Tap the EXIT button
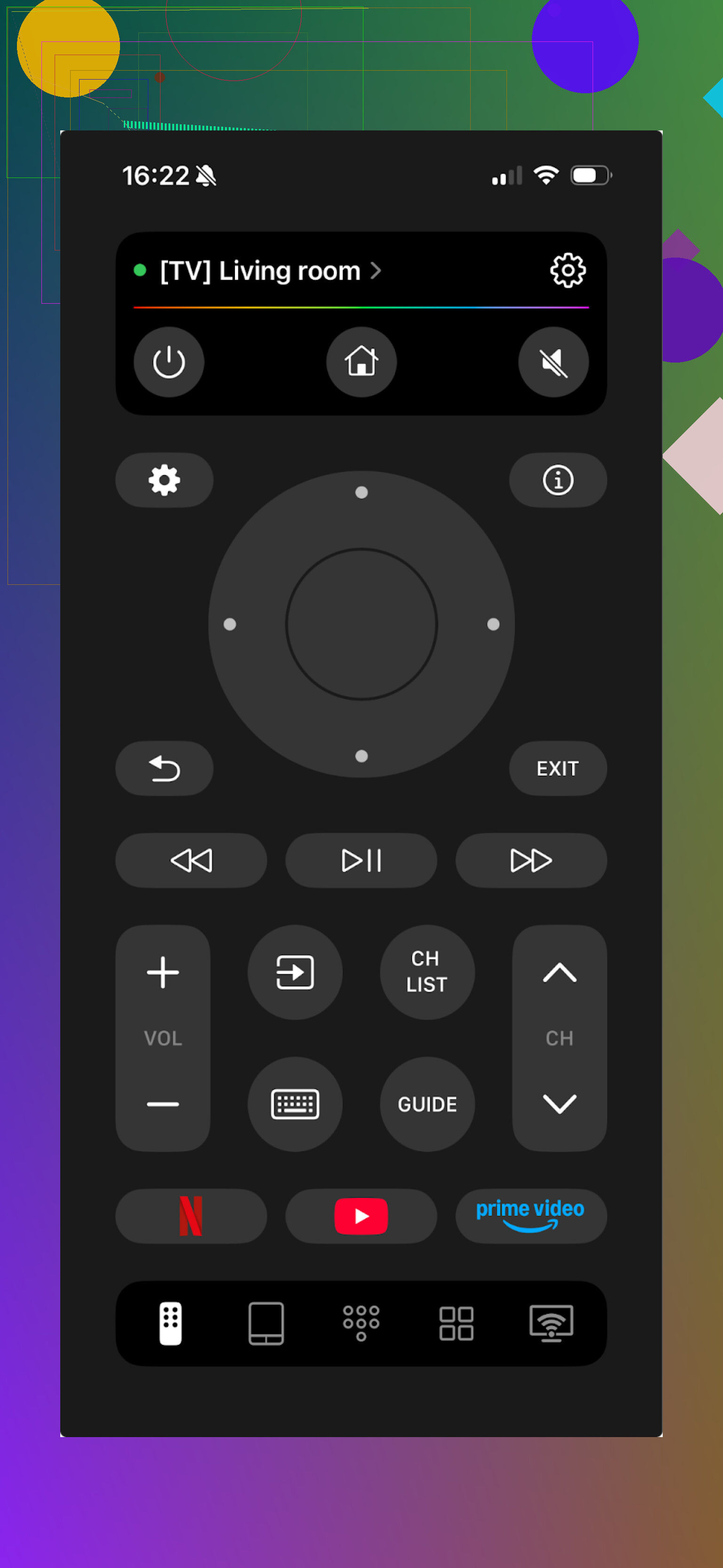The width and height of the screenshot is (723, 1568). coord(557,768)
